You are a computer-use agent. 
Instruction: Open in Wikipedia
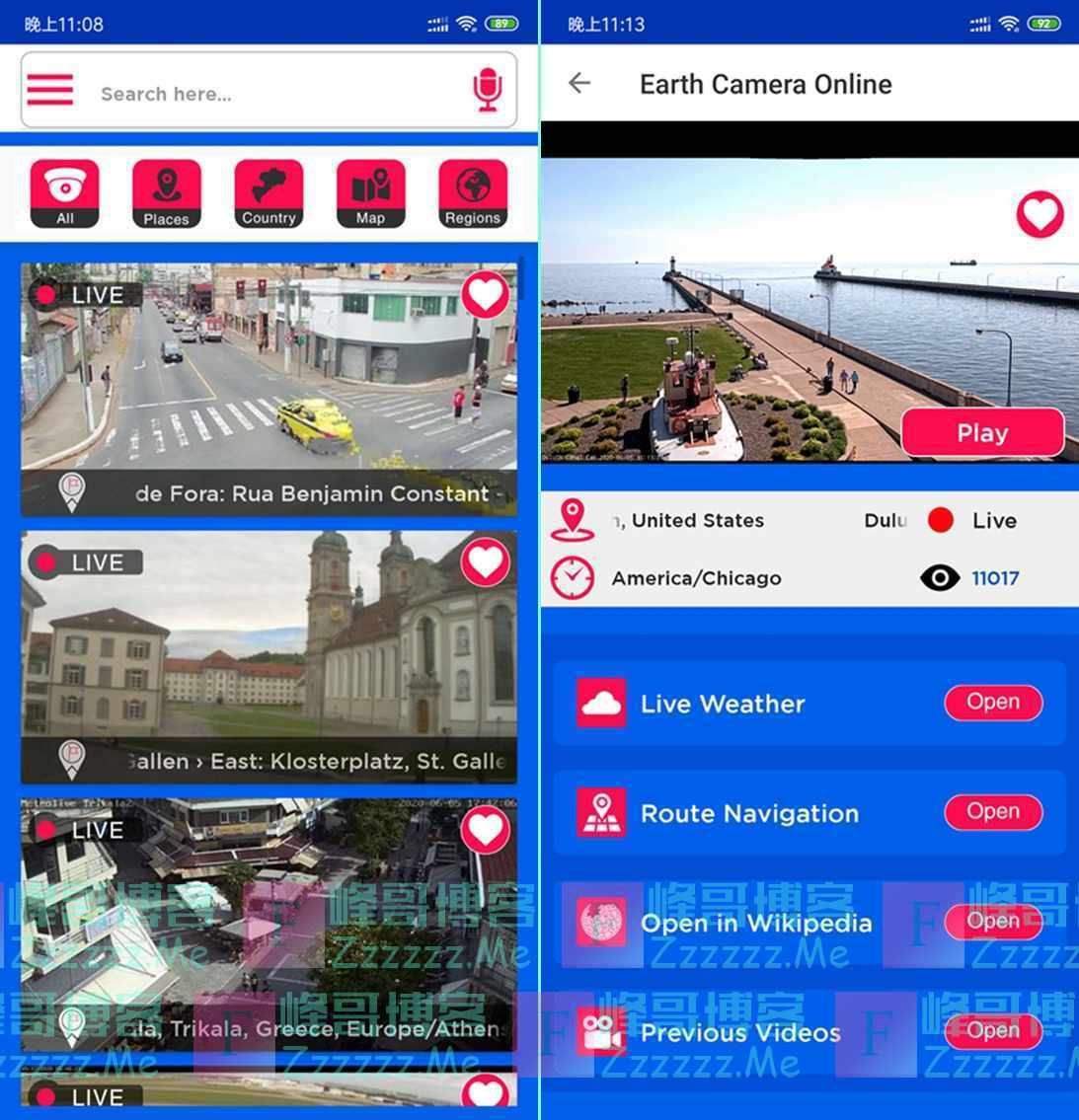[x=992, y=921]
